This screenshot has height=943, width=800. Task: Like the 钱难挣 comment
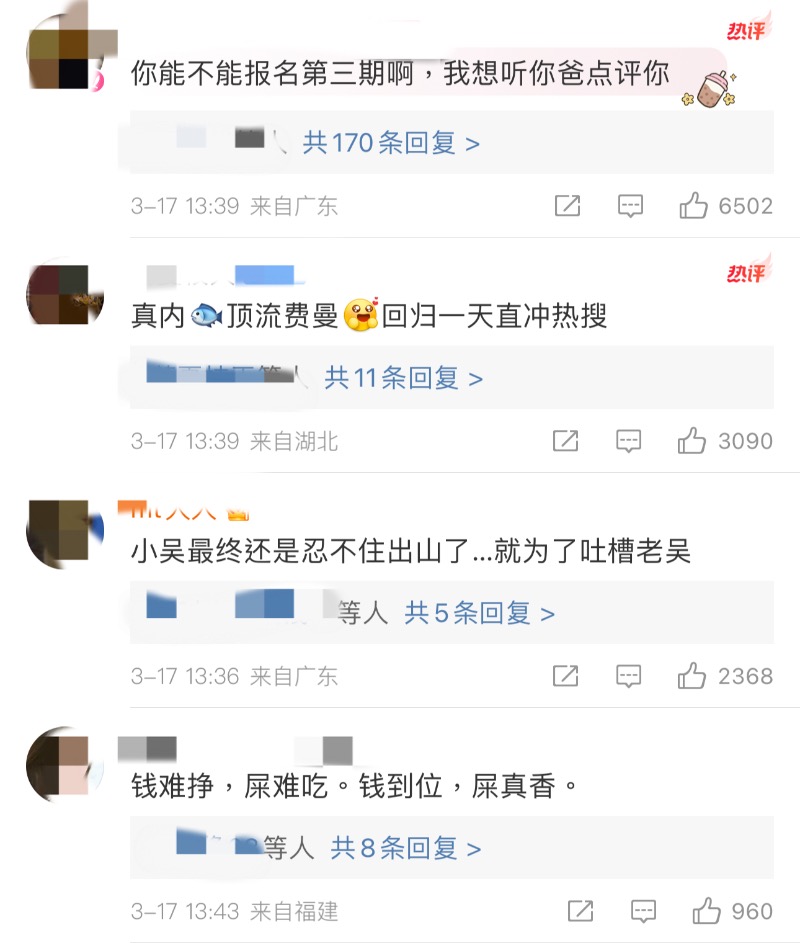707,911
